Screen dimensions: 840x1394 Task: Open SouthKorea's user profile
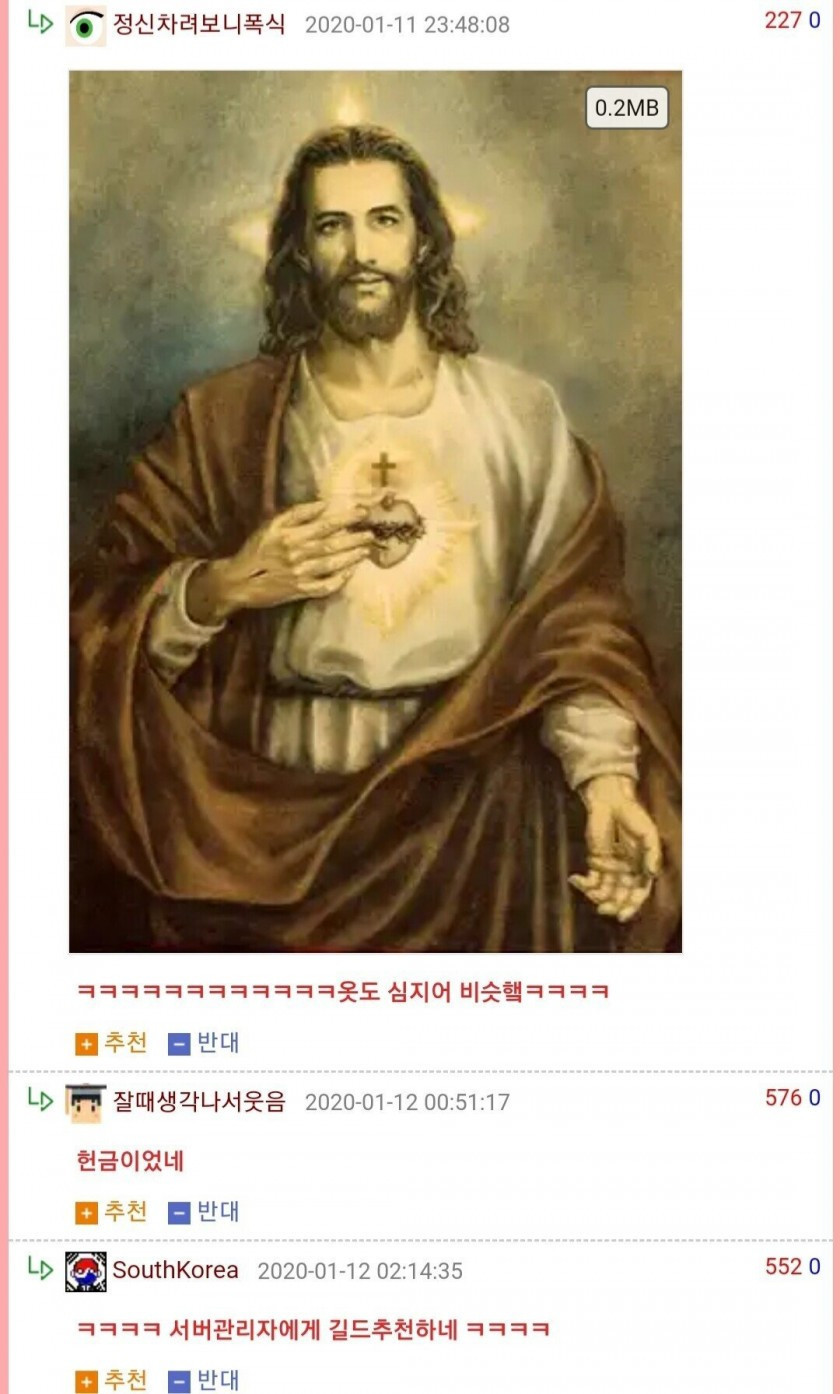tap(175, 1271)
